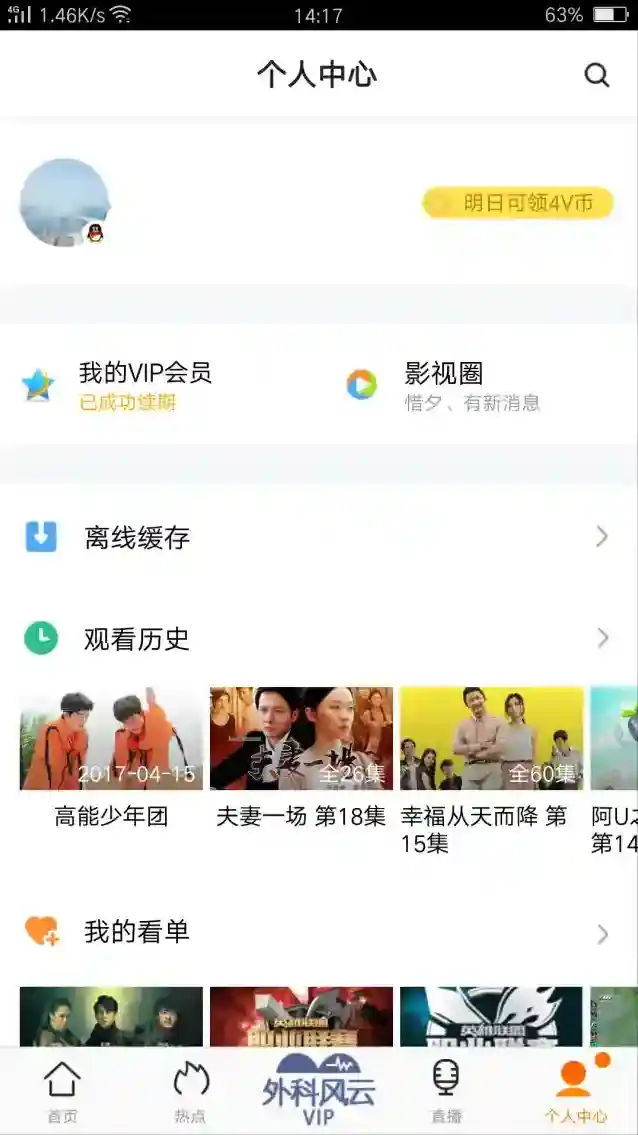The image size is (638, 1135).
Task: Open 影视圈 messages
Action: pyautogui.click(x=470, y=385)
